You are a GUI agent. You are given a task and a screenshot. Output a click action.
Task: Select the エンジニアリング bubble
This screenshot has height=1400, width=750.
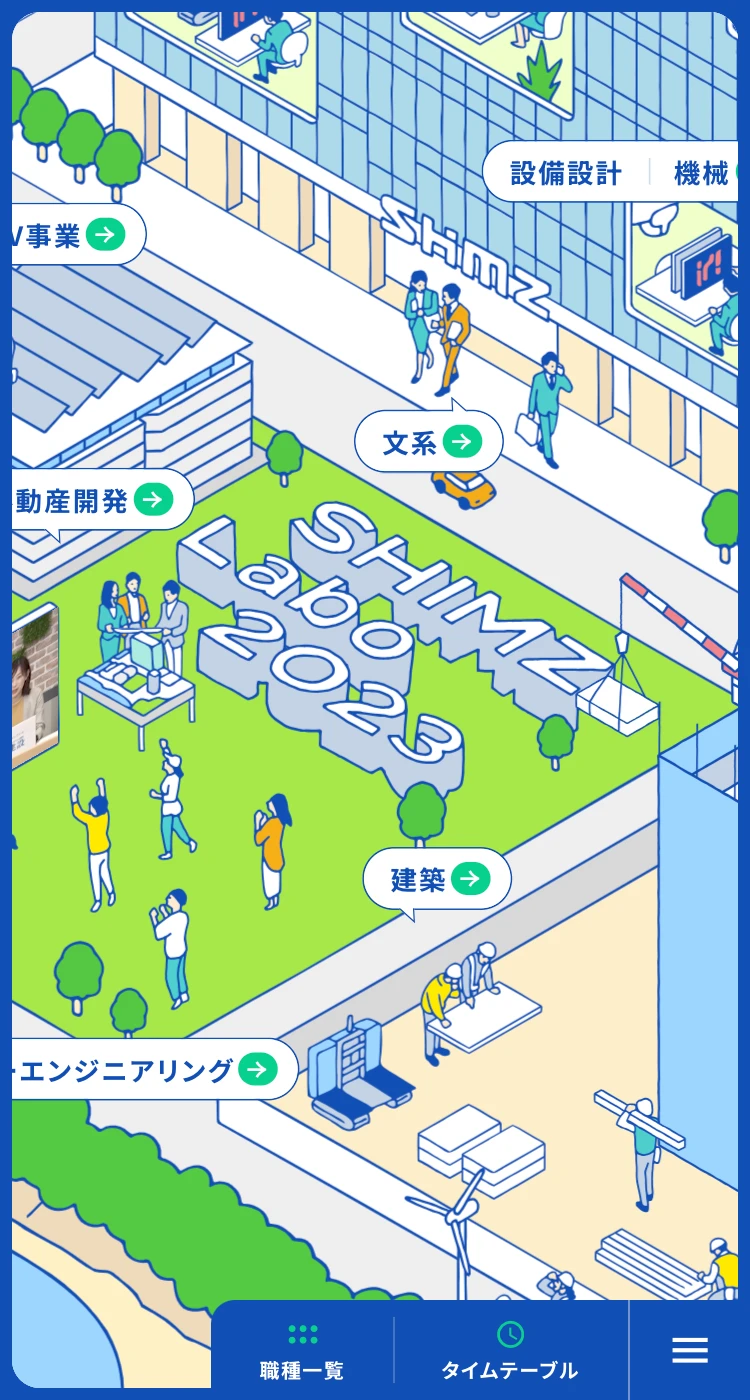tap(150, 1070)
